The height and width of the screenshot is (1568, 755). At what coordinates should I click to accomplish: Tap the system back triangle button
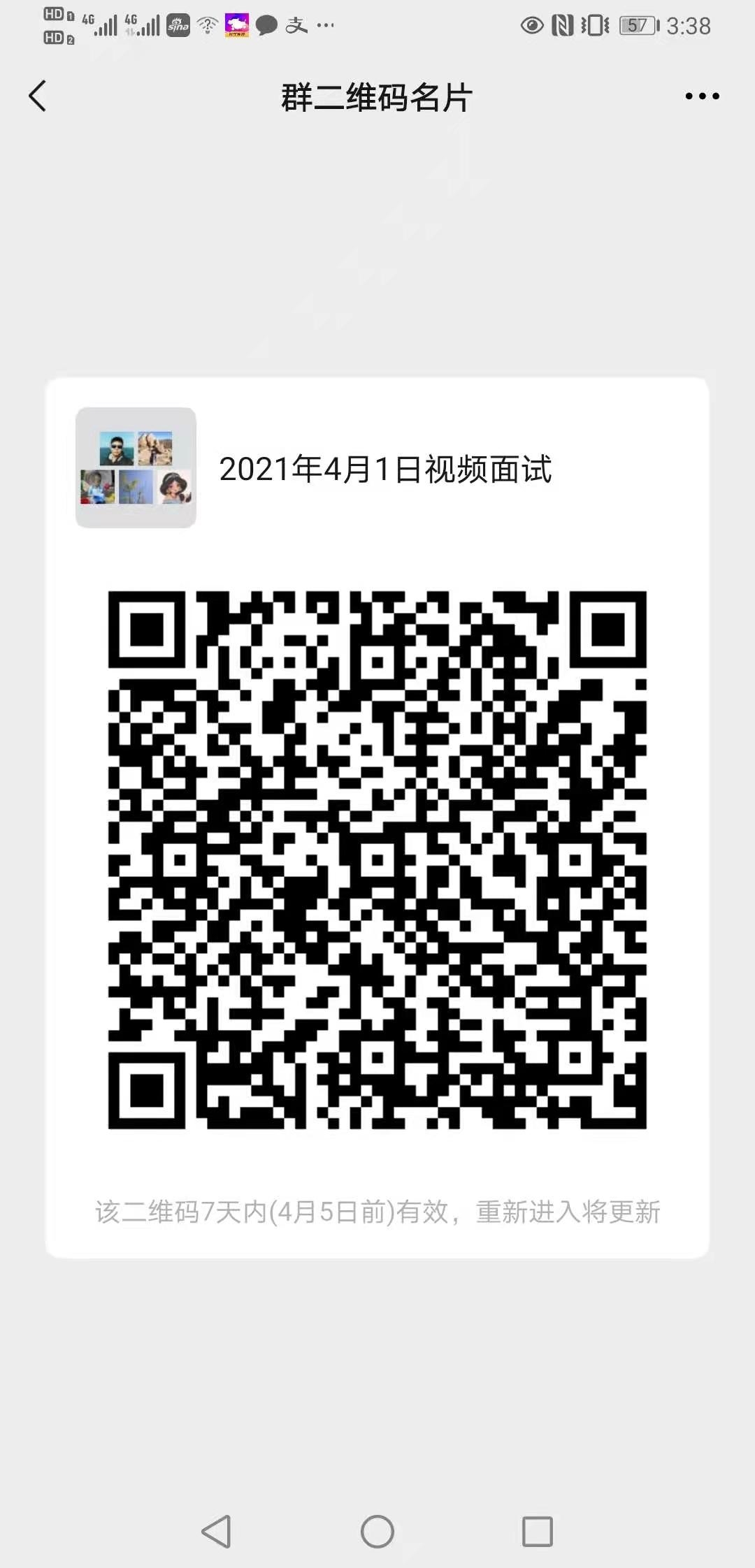216,1532
